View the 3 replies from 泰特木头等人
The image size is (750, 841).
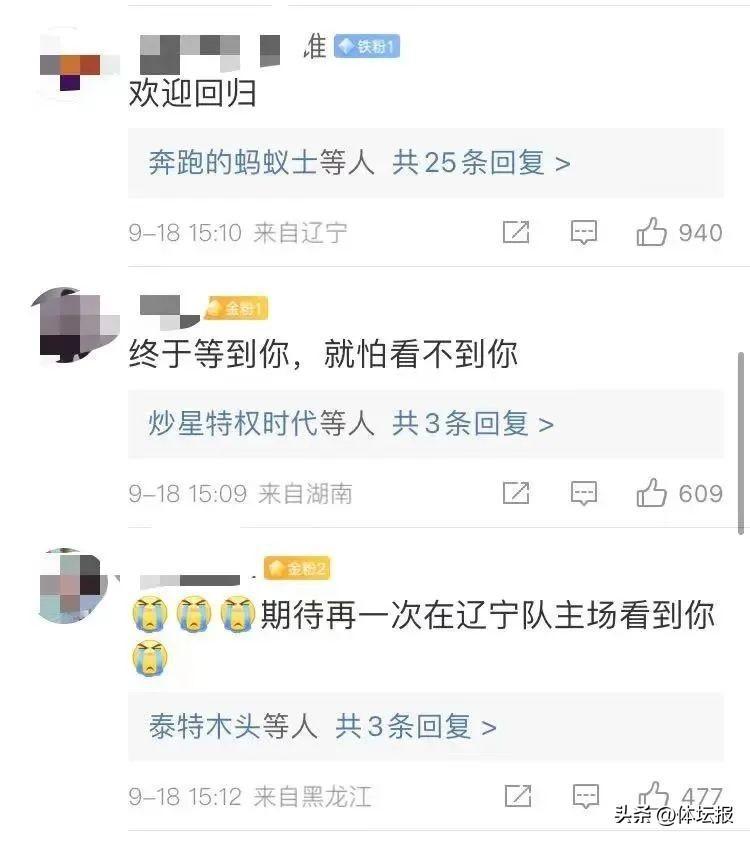point(323,726)
